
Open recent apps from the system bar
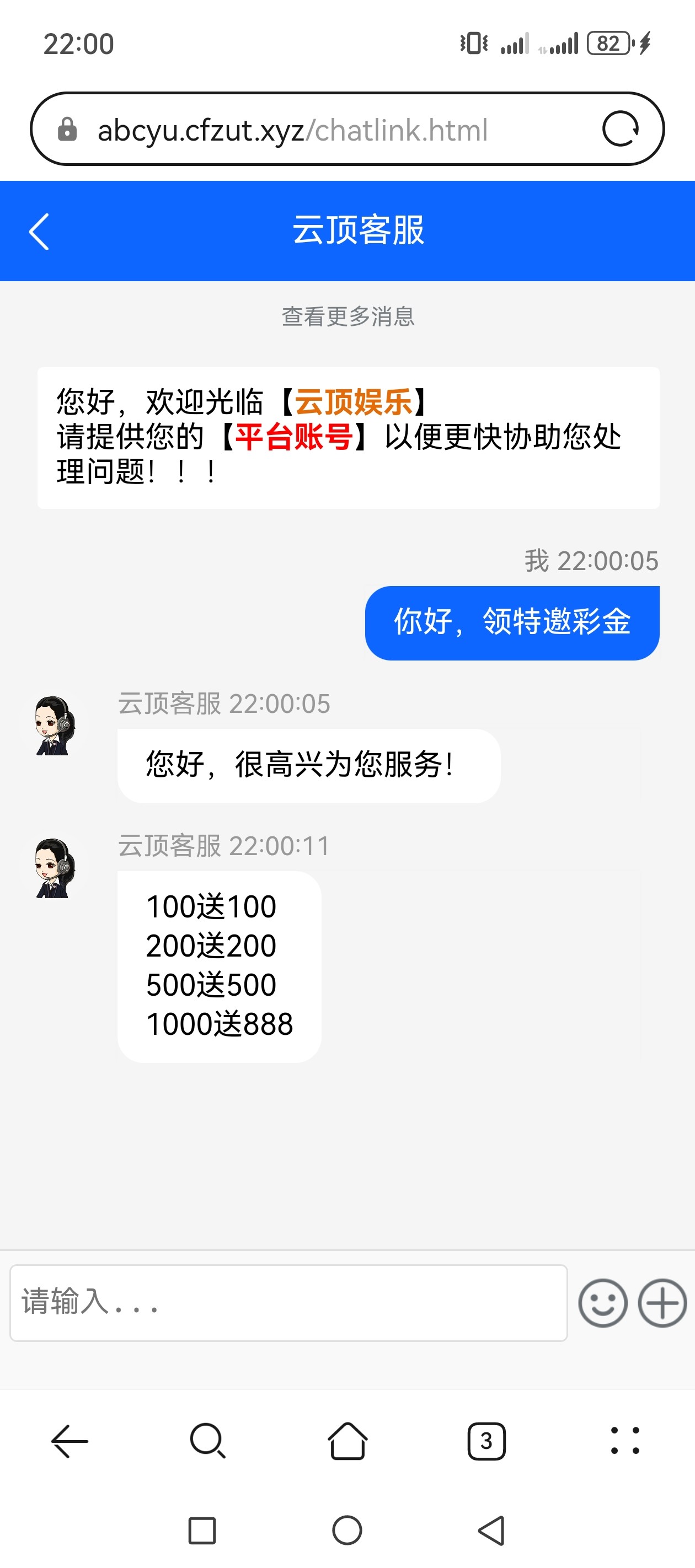[202, 1531]
